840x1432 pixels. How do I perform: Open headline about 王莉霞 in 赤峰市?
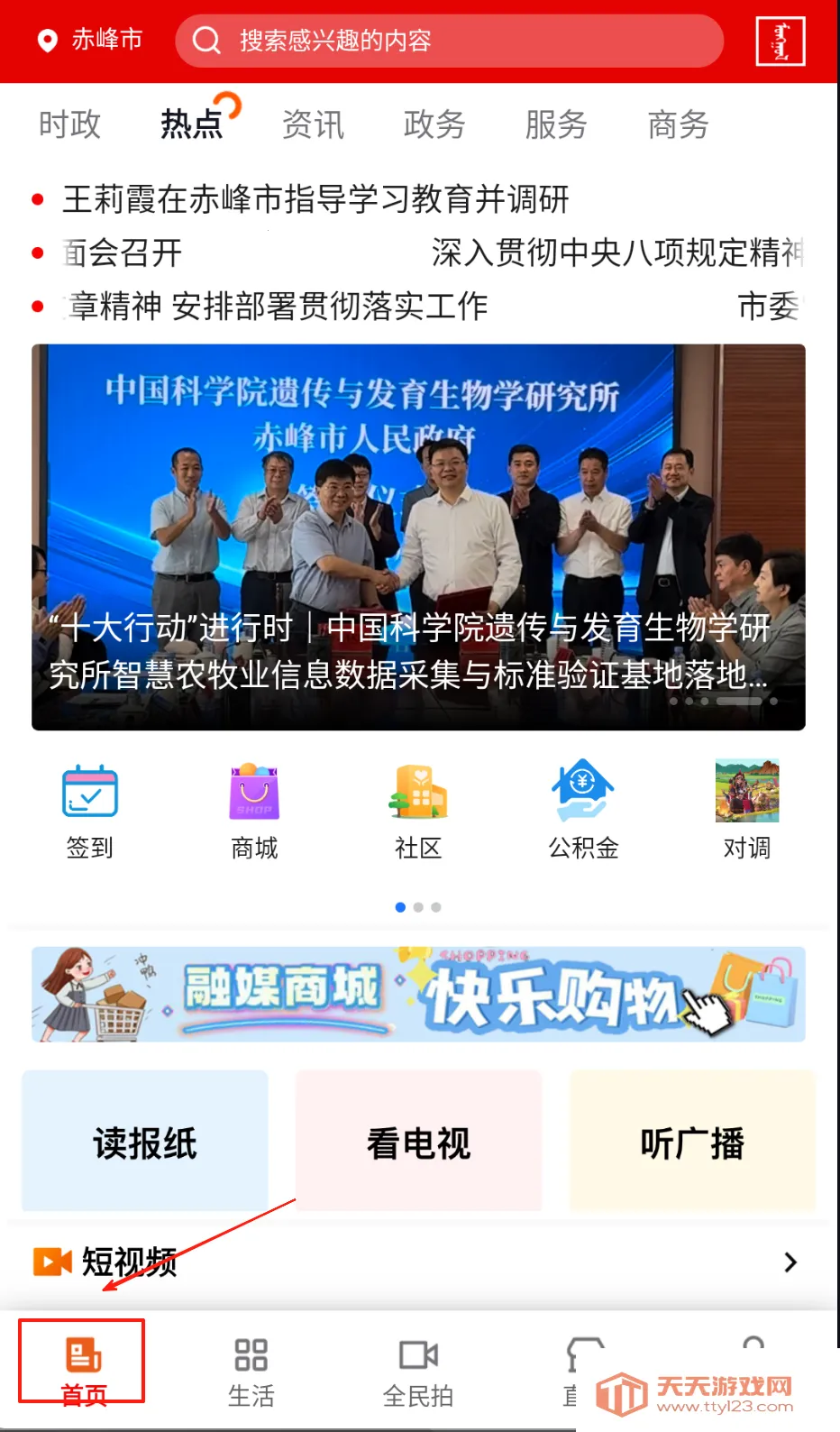click(x=315, y=199)
